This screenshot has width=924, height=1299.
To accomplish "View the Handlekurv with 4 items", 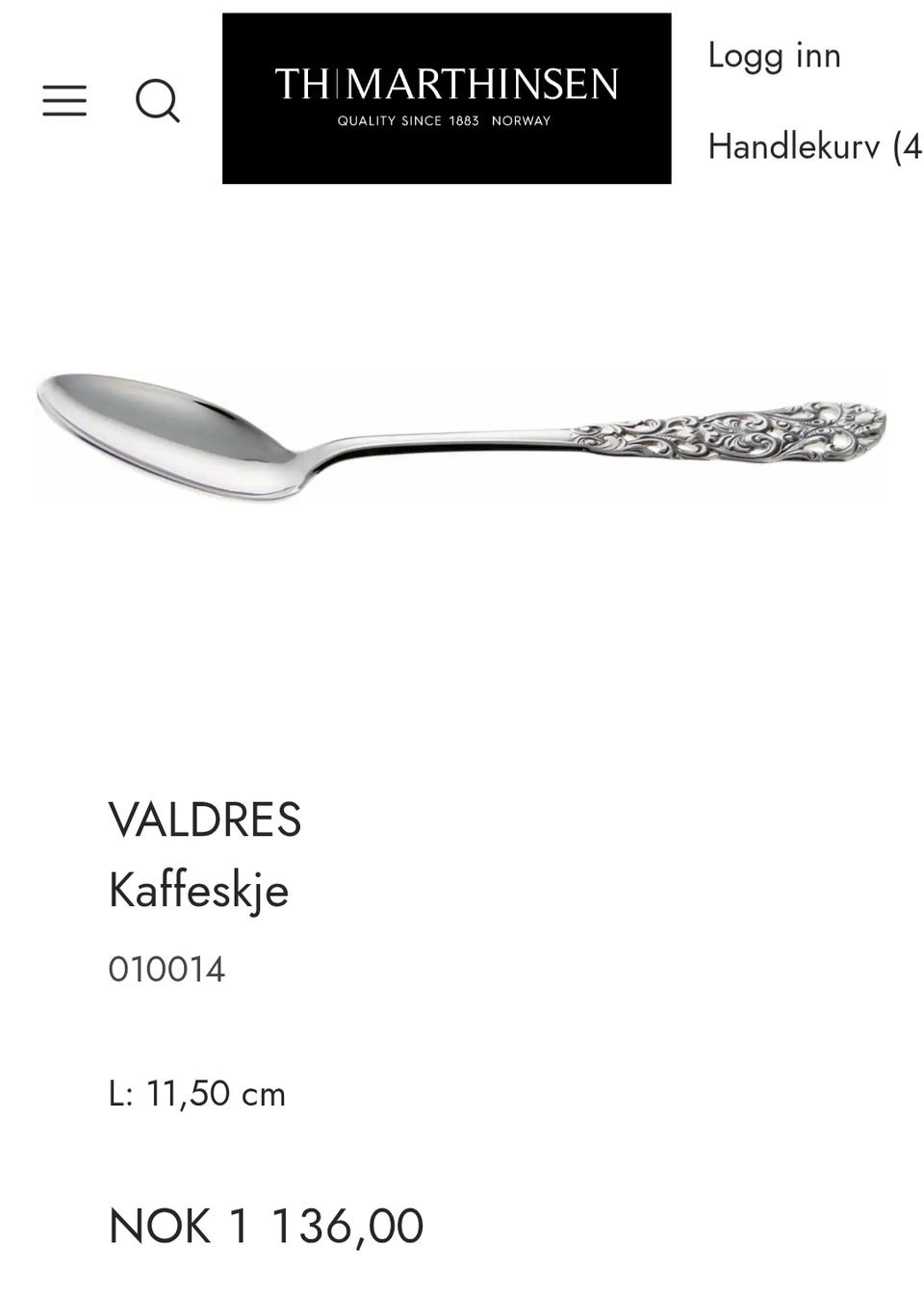I will tap(814, 149).
